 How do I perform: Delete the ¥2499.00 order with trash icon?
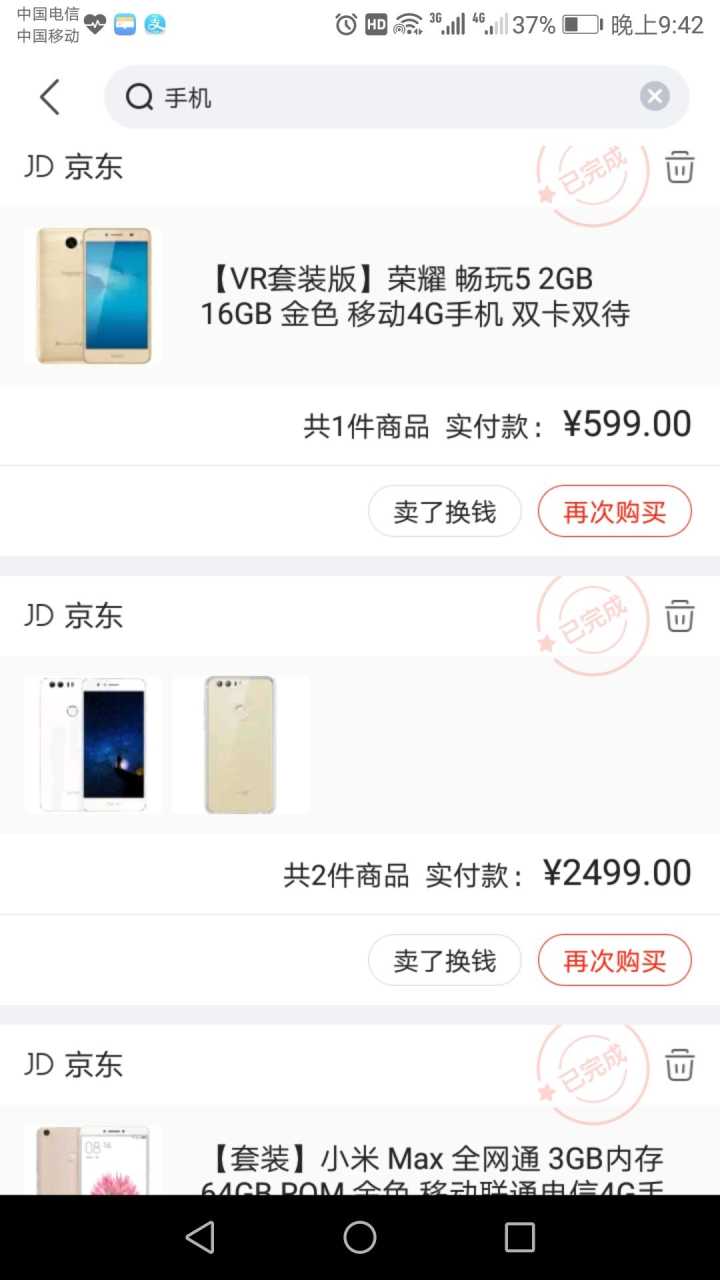coord(679,616)
